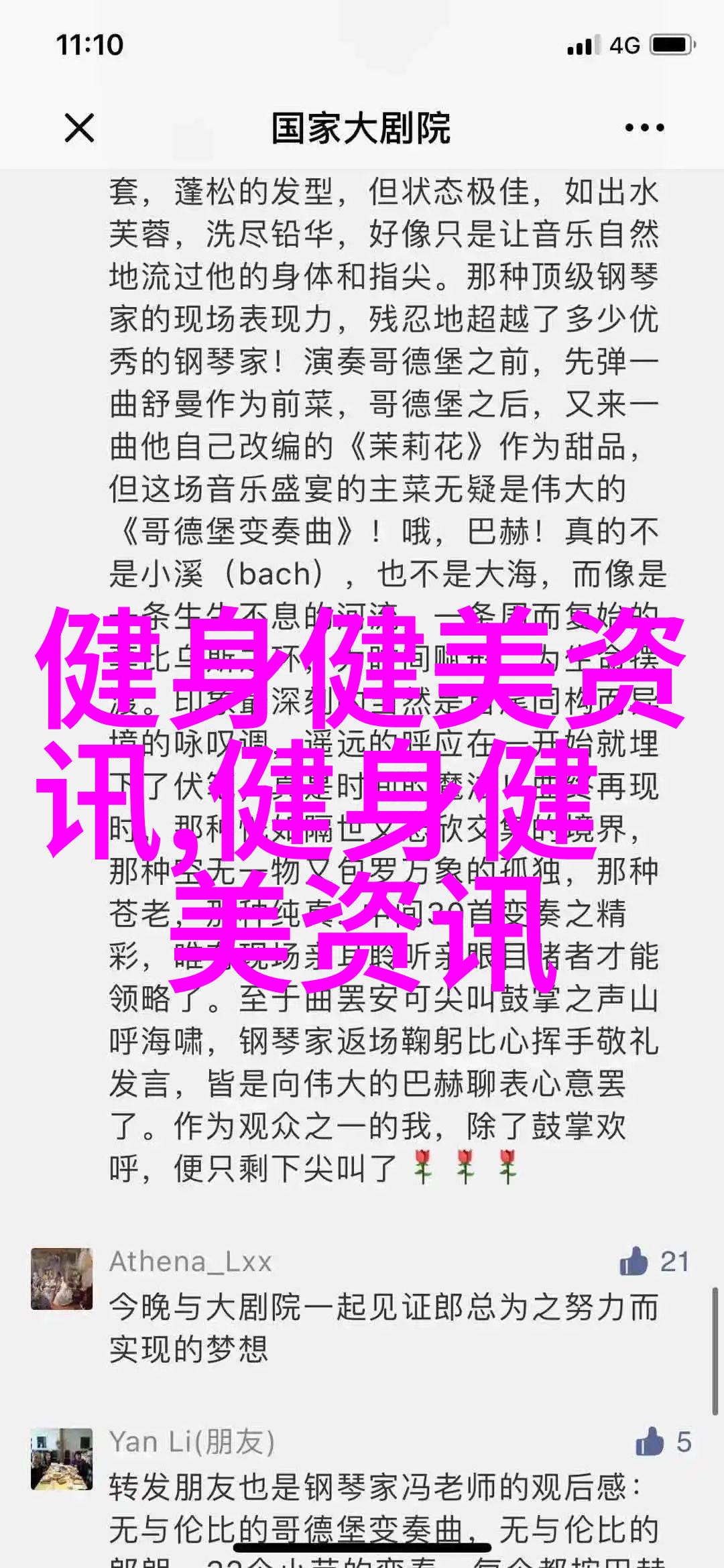724x1568 pixels.
Task: Like Yan Li's comment
Action: point(649,1441)
